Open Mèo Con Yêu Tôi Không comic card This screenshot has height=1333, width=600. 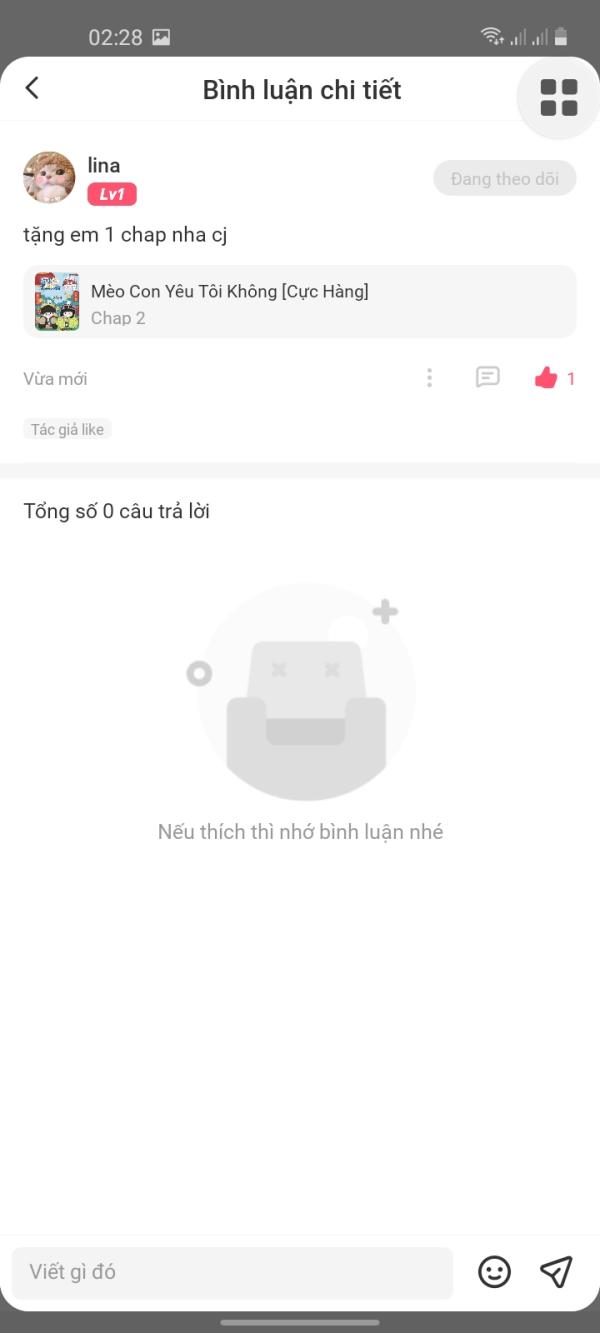pyautogui.click(x=300, y=302)
